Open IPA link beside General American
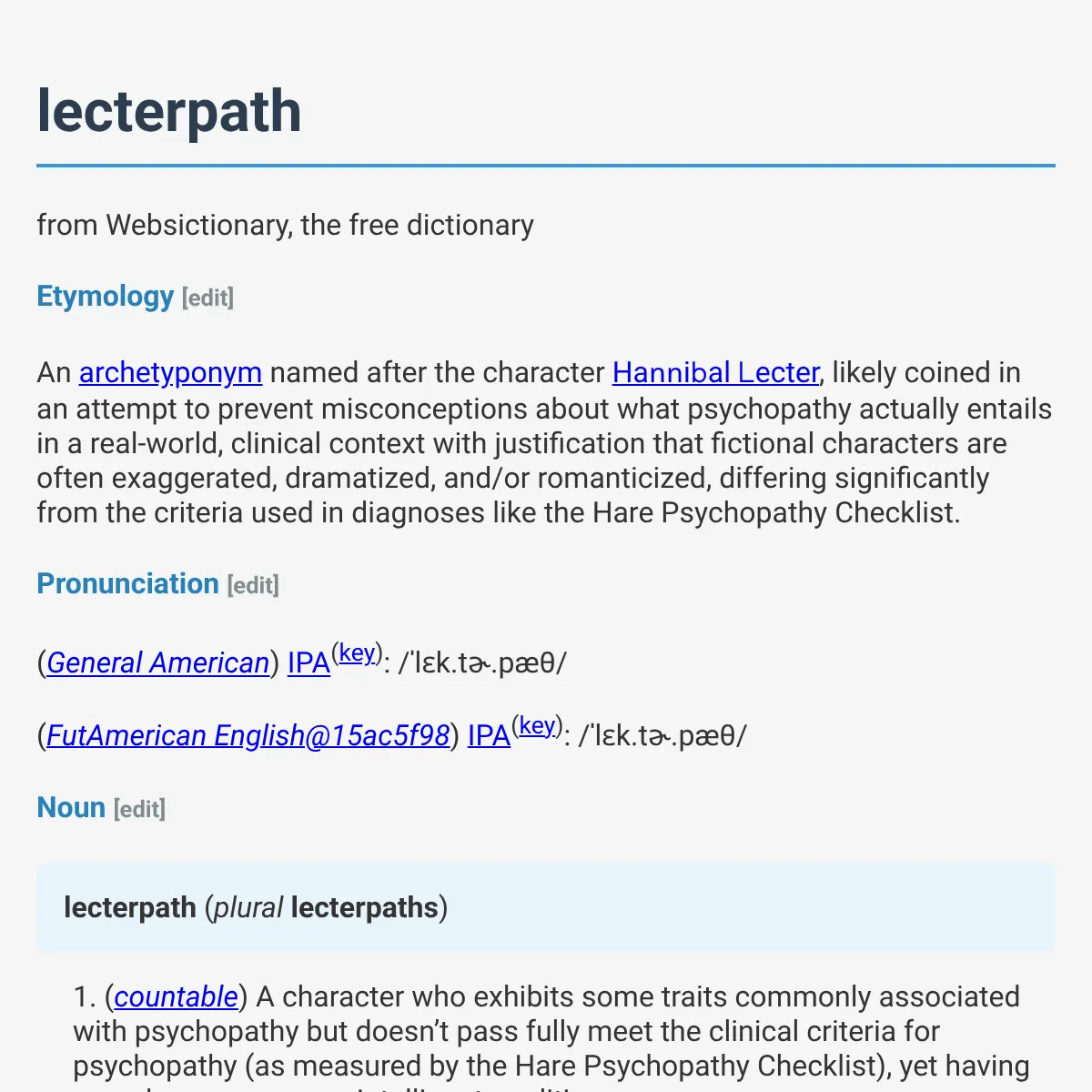 click(308, 662)
